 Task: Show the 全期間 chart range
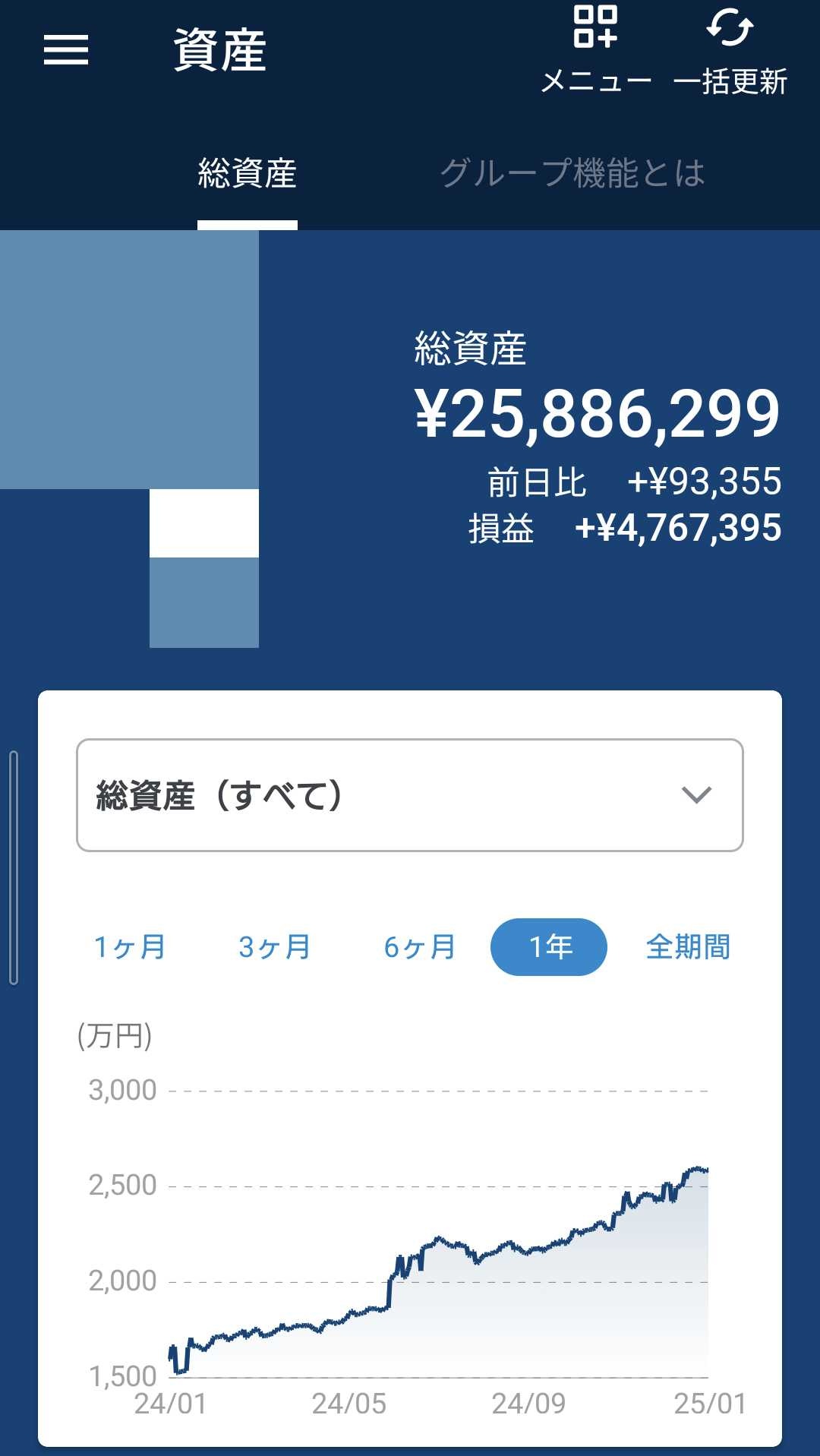pyautogui.click(x=688, y=947)
